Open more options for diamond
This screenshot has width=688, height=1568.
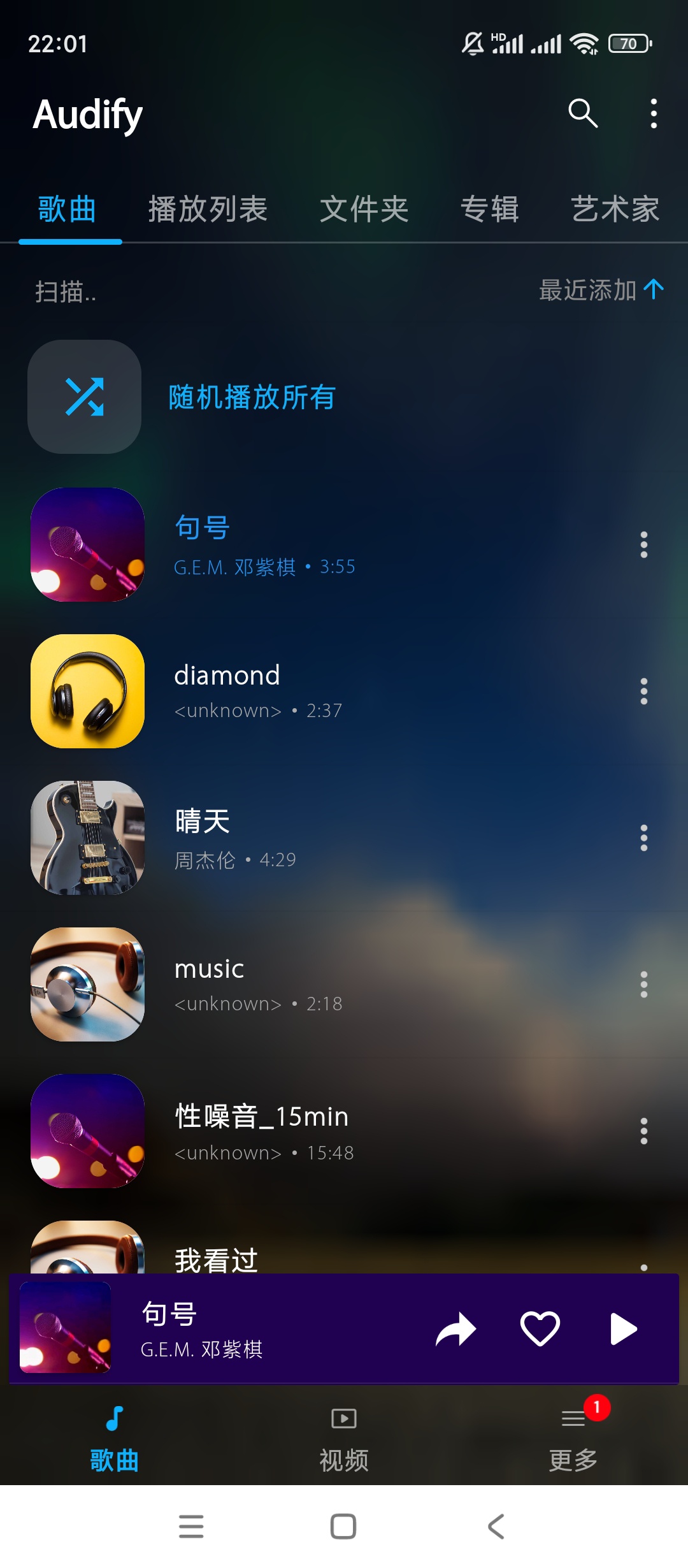[x=643, y=692]
